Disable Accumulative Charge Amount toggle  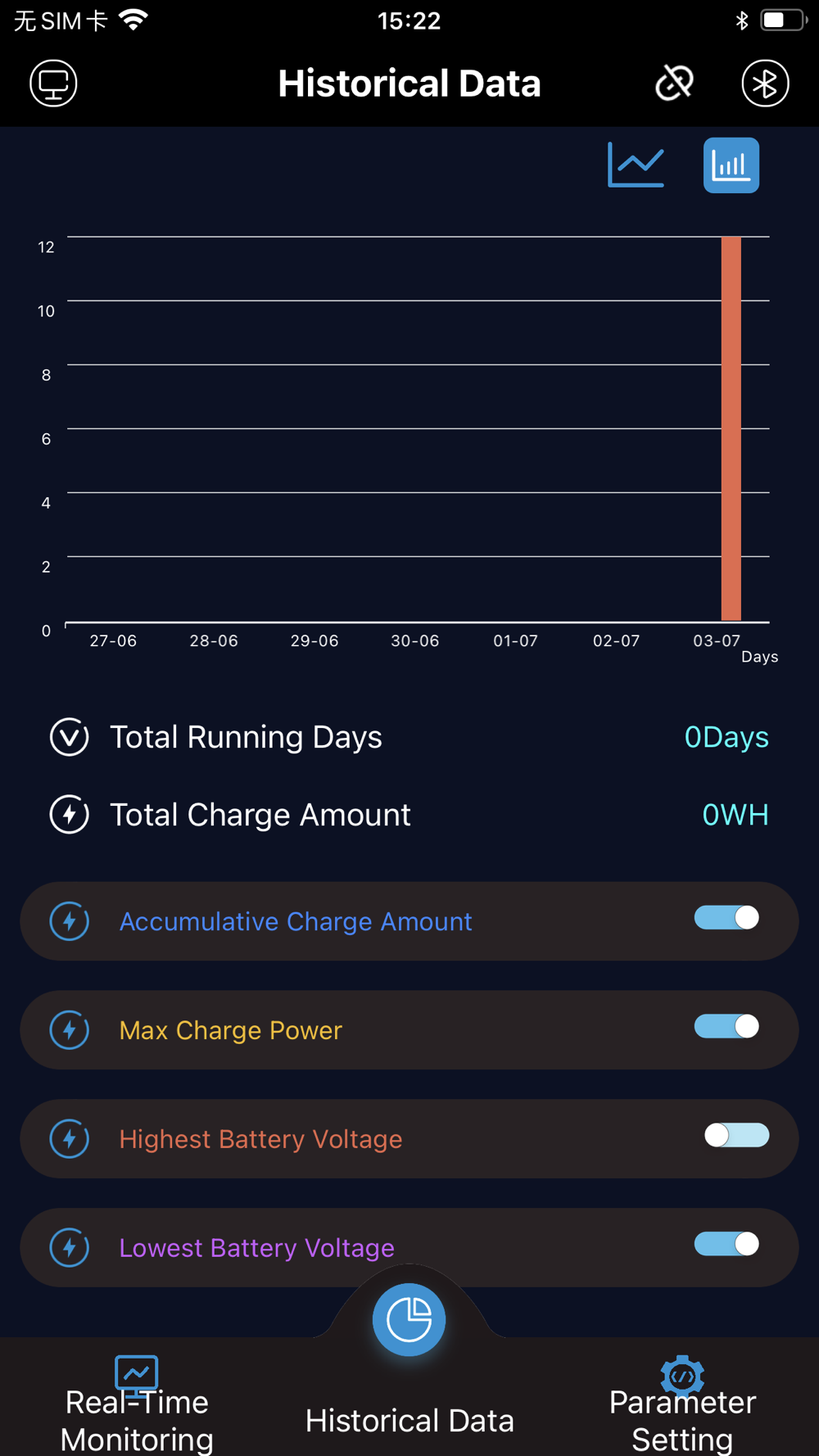(x=727, y=918)
